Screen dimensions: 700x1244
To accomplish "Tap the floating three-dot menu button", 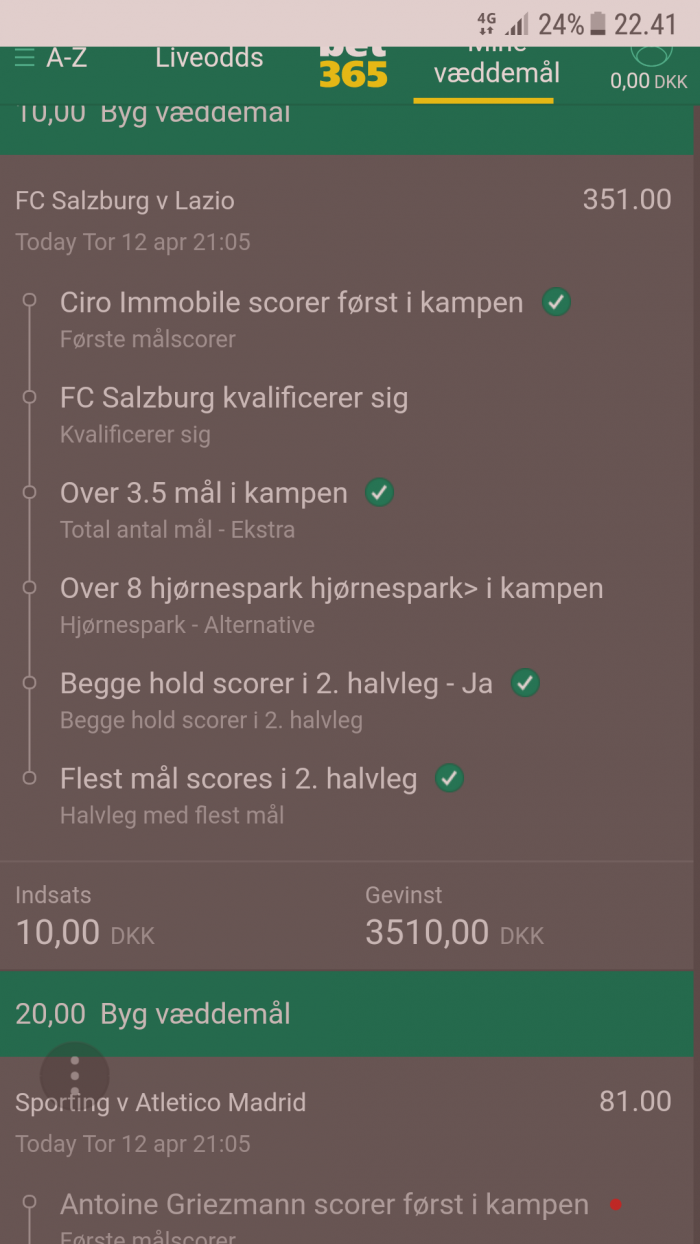I will tap(75, 1076).
